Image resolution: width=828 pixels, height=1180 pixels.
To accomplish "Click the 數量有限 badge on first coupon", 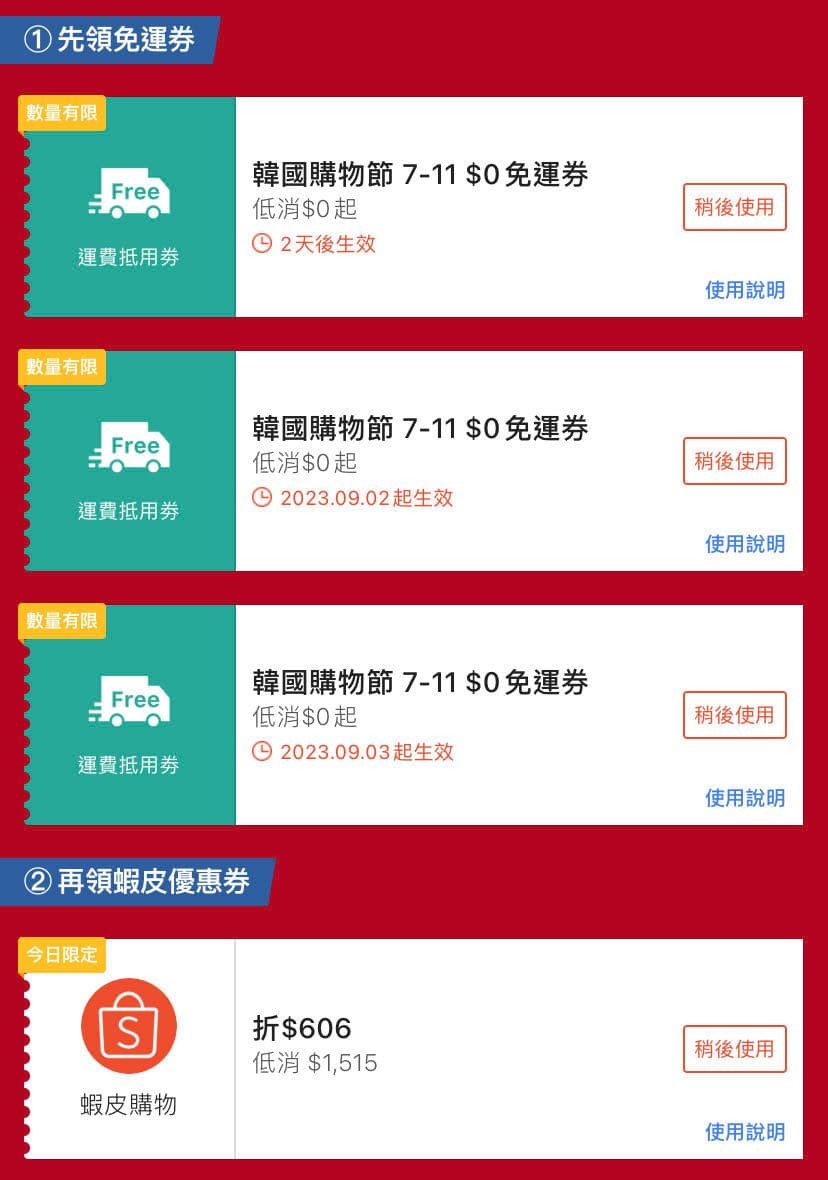I will [x=62, y=114].
